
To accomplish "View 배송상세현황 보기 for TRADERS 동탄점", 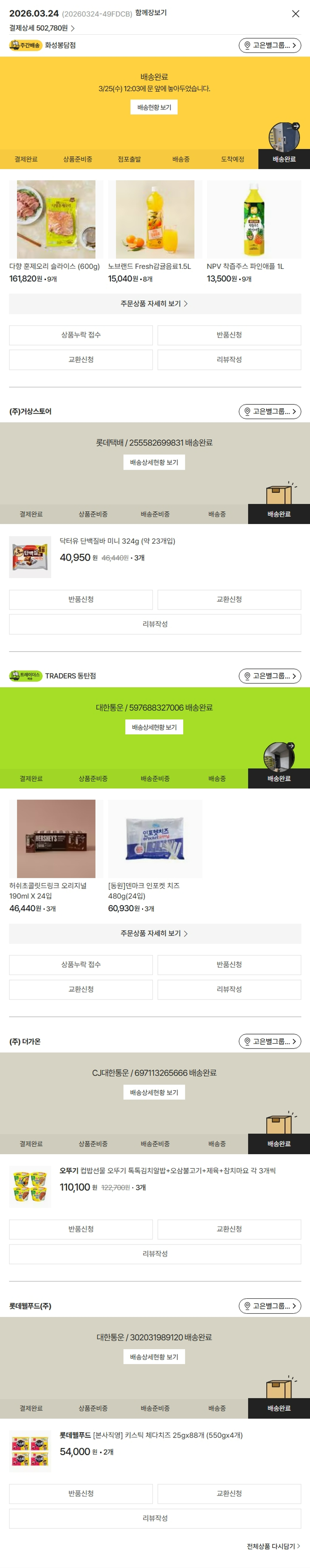I will tap(154, 727).
